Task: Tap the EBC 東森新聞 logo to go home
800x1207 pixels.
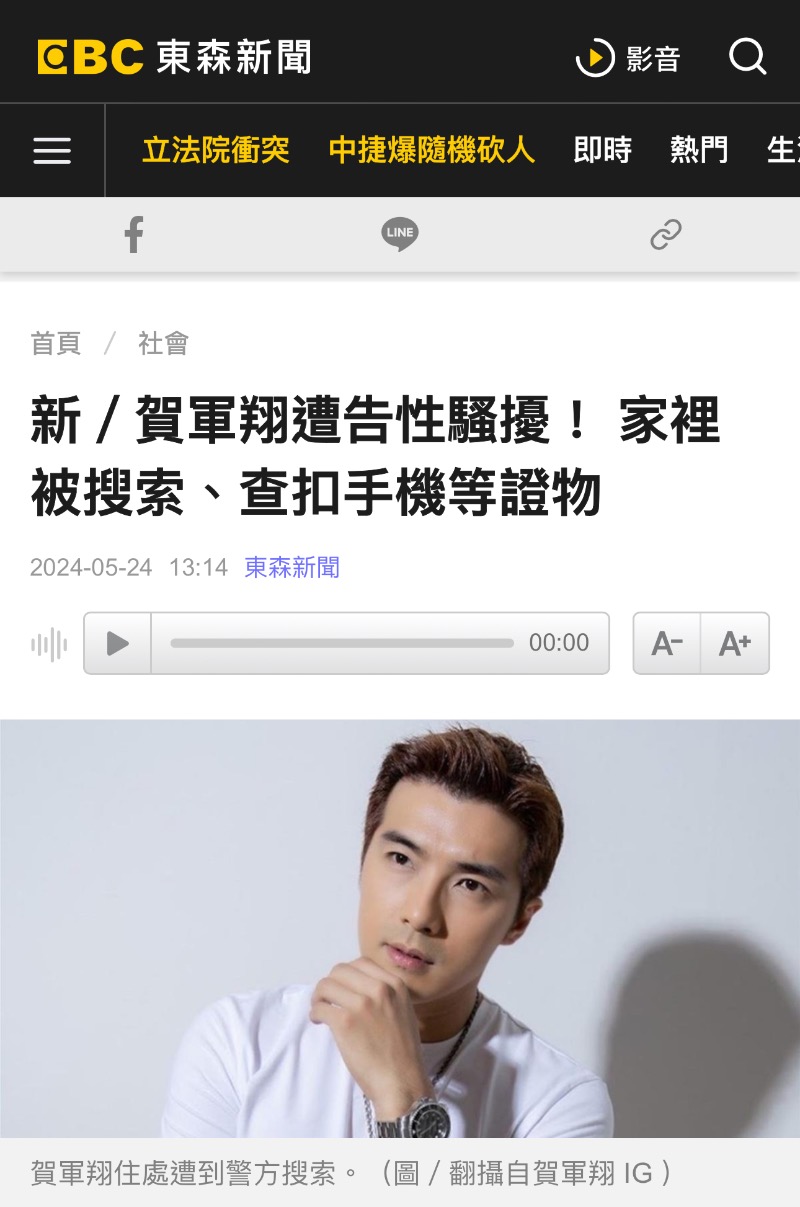Action: click(x=175, y=57)
